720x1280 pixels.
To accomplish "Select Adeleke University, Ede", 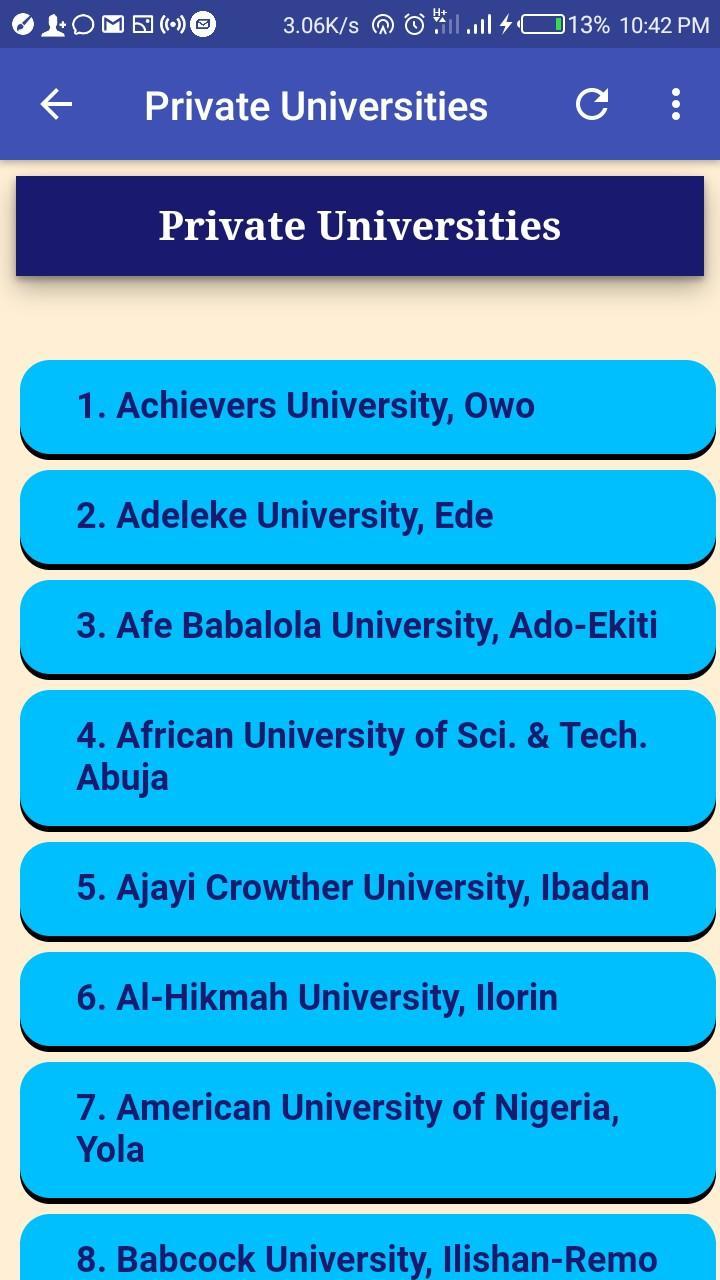I will [367, 516].
